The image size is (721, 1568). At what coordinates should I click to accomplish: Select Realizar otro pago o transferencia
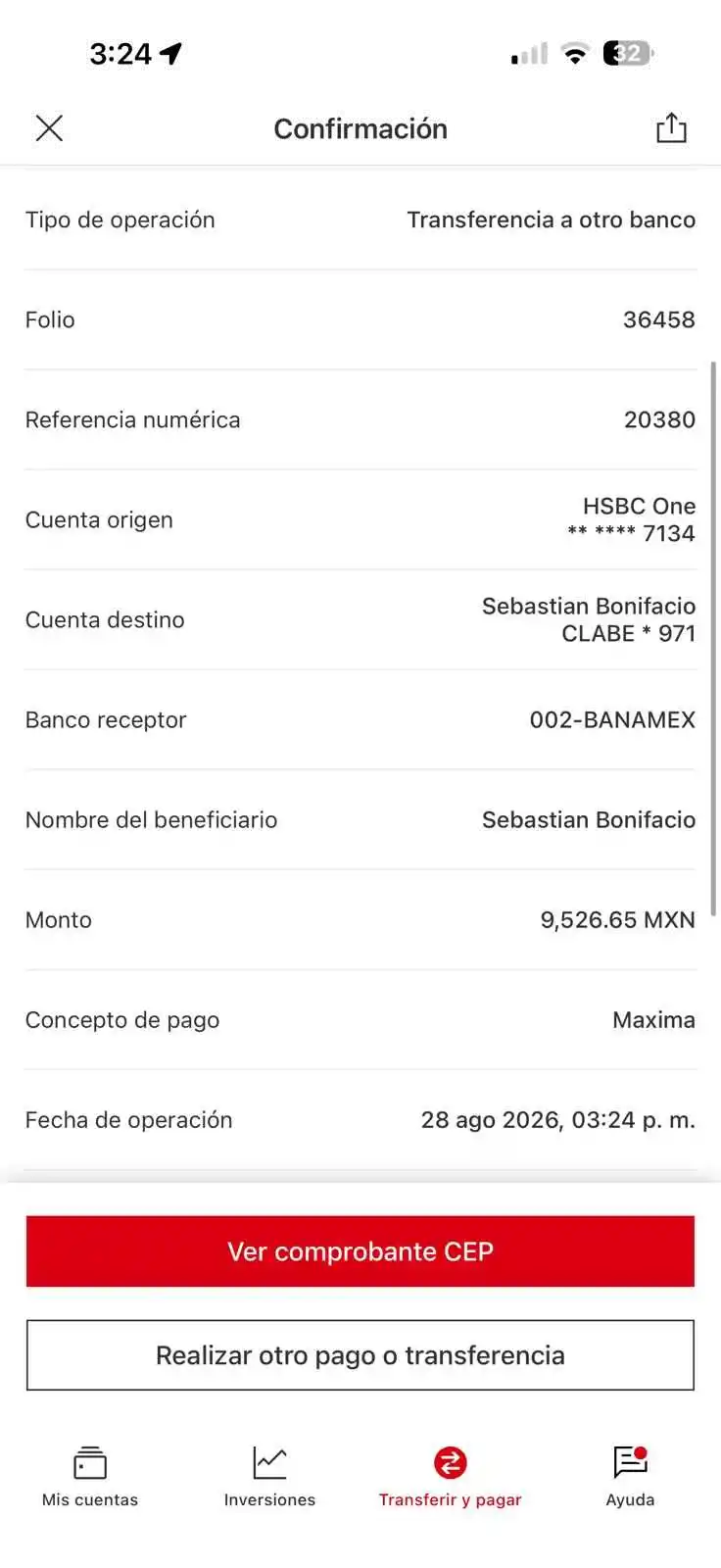pyautogui.click(x=360, y=1355)
